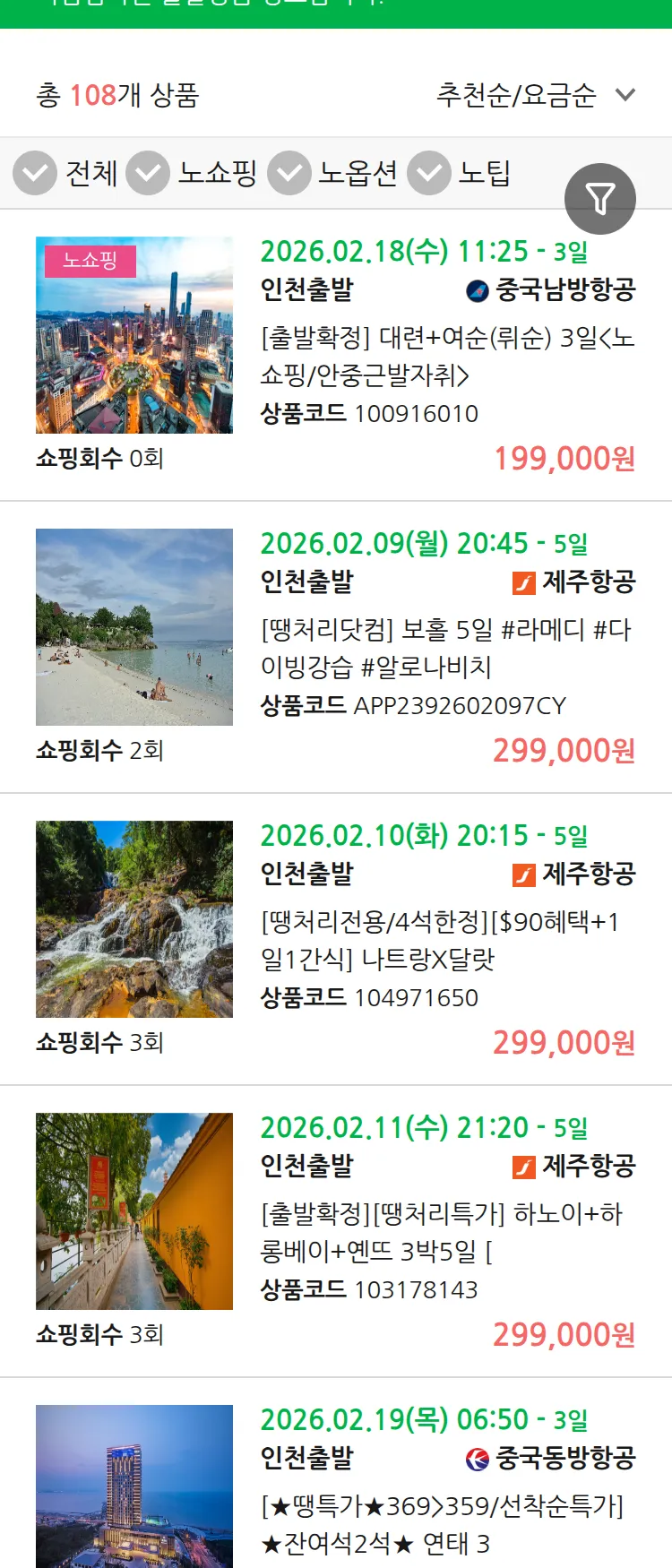Click the 제주항공 logo on the 보홀 deal
This screenshot has width=672, height=1568.
(522, 582)
